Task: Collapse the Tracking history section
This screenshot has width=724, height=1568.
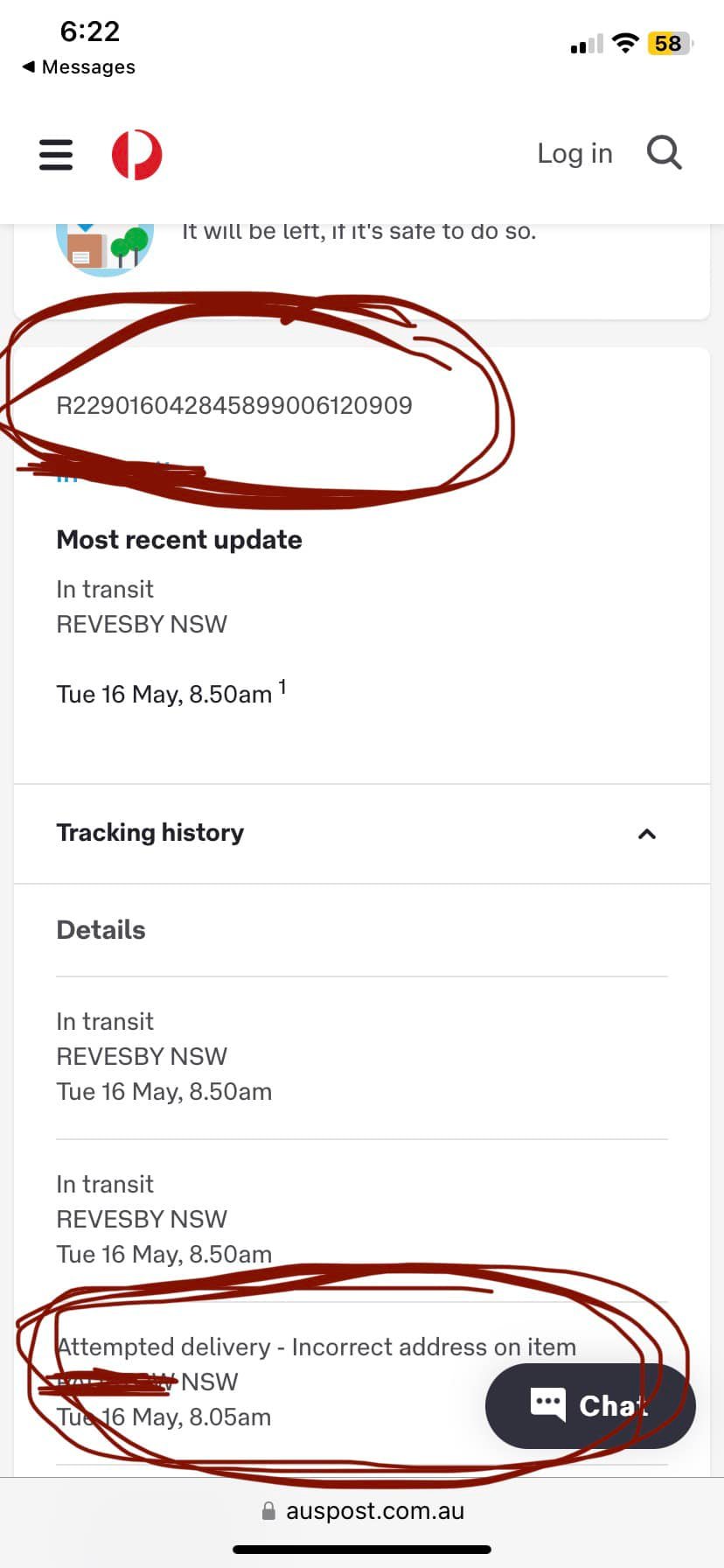Action: pyautogui.click(x=646, y=834)
